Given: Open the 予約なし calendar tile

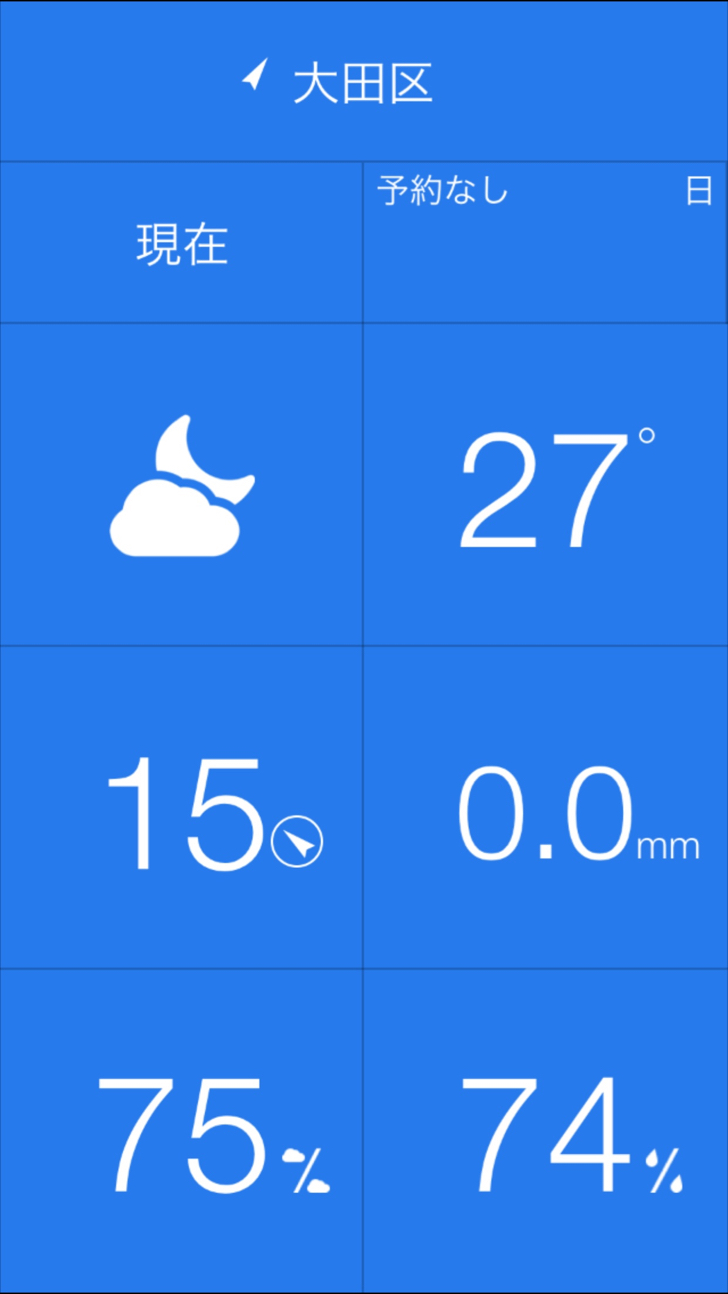Looking at the screenshot, I should pos(545,243).
